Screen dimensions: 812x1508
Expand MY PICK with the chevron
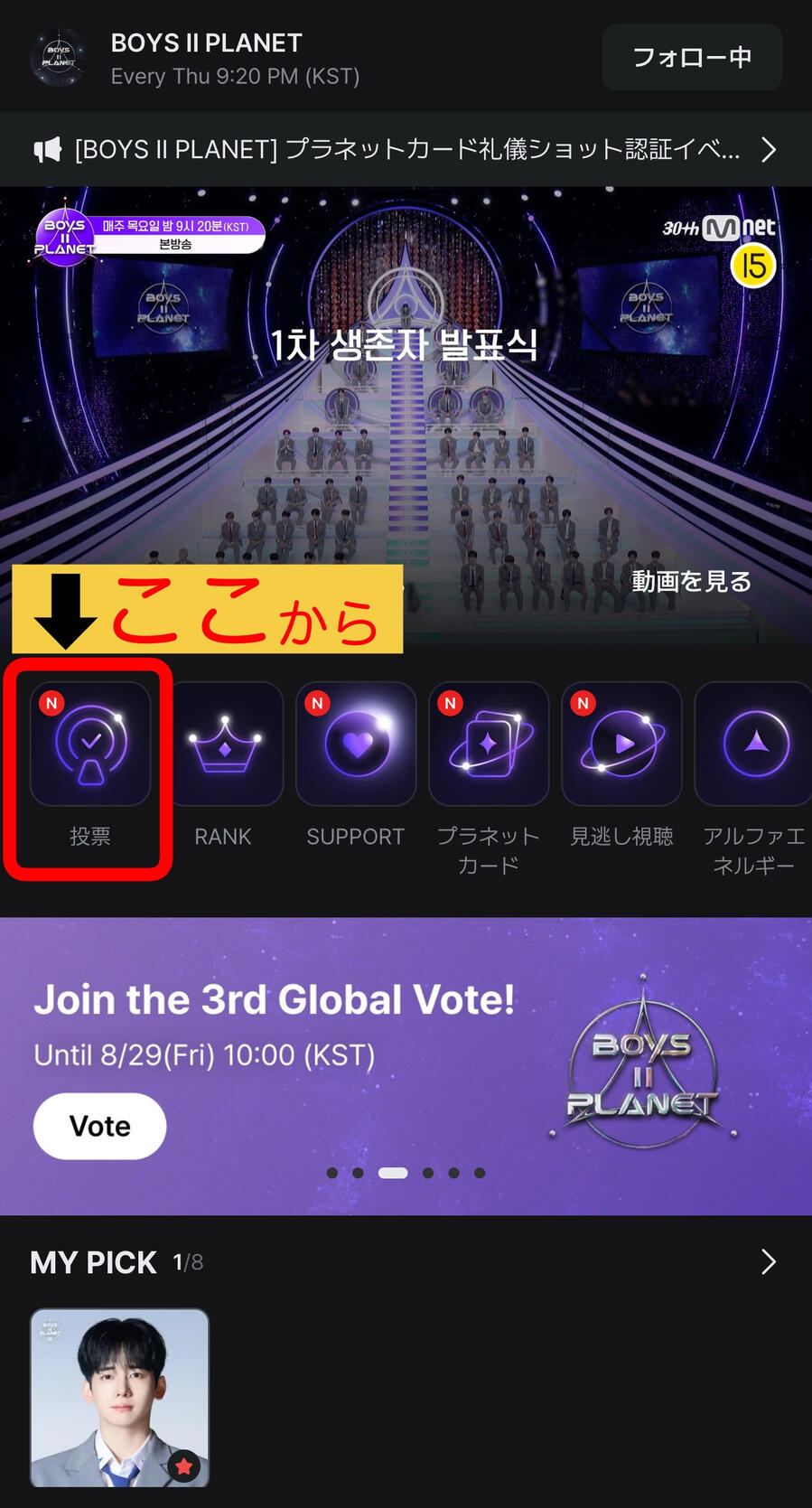coord(768,1262)
